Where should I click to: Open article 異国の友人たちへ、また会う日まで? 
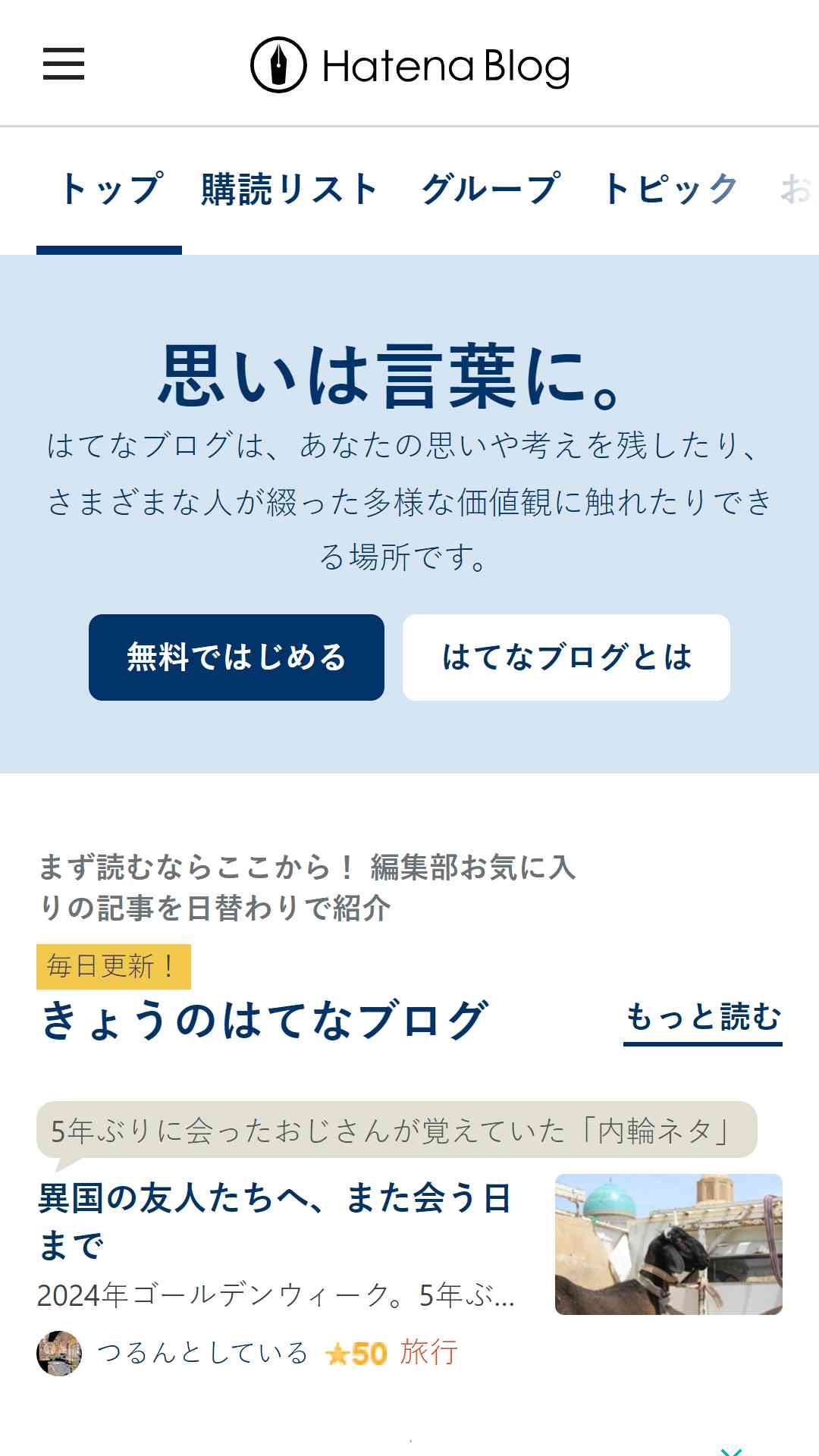pos(275,1221)
